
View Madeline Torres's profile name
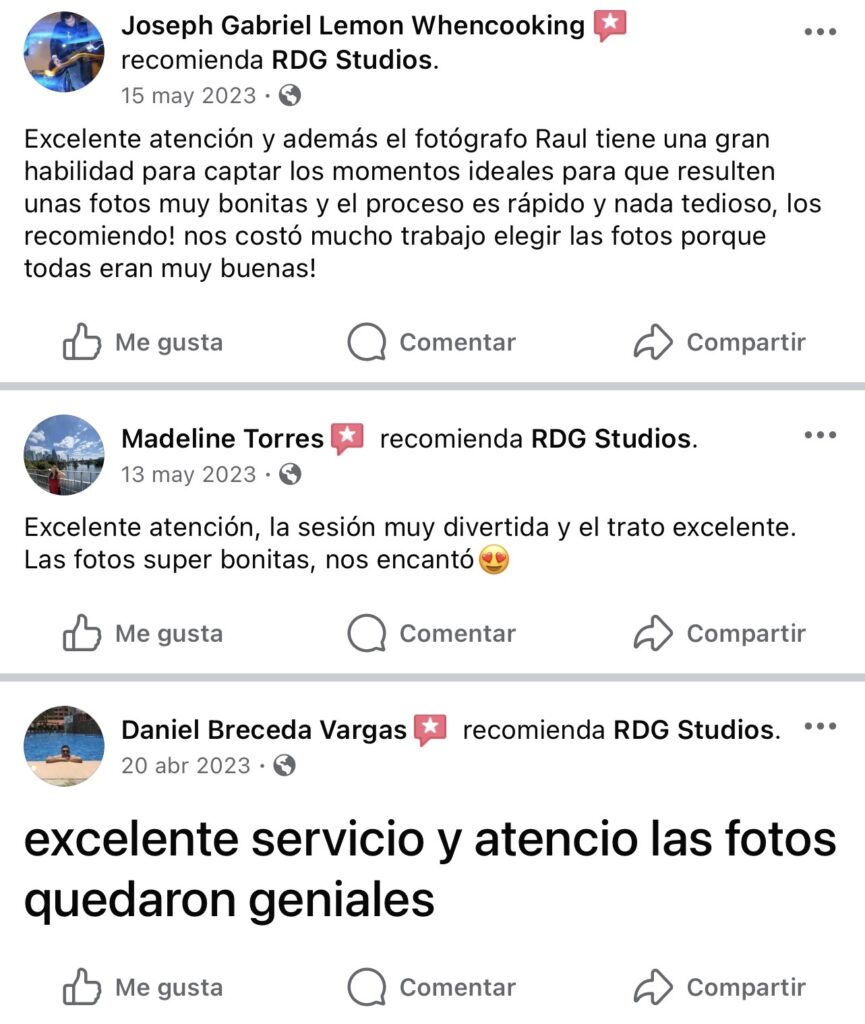pos(222,438)
